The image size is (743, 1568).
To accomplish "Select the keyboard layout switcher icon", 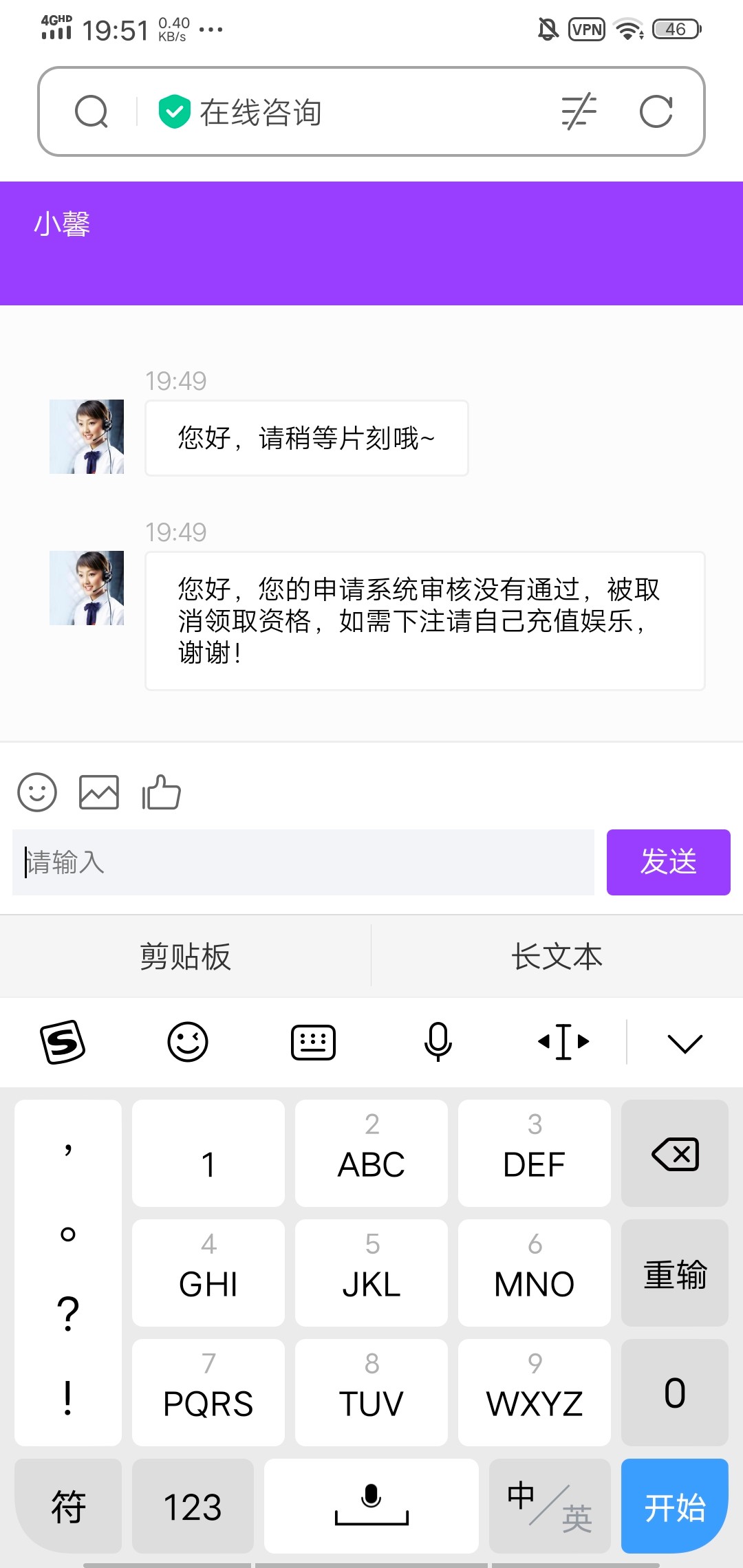I will pos(314,1042).
